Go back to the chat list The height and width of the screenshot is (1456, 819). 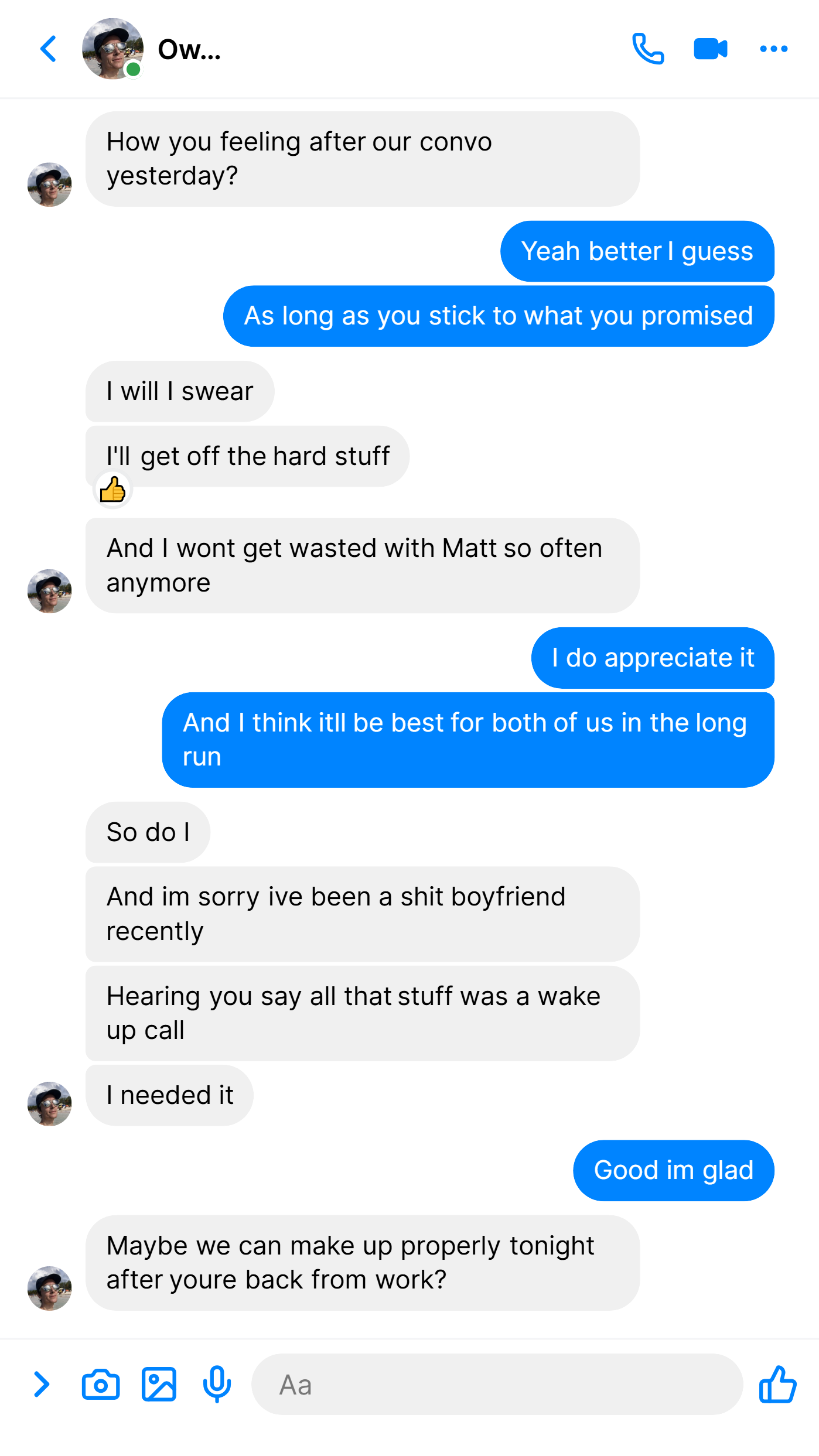coord(48,49)
